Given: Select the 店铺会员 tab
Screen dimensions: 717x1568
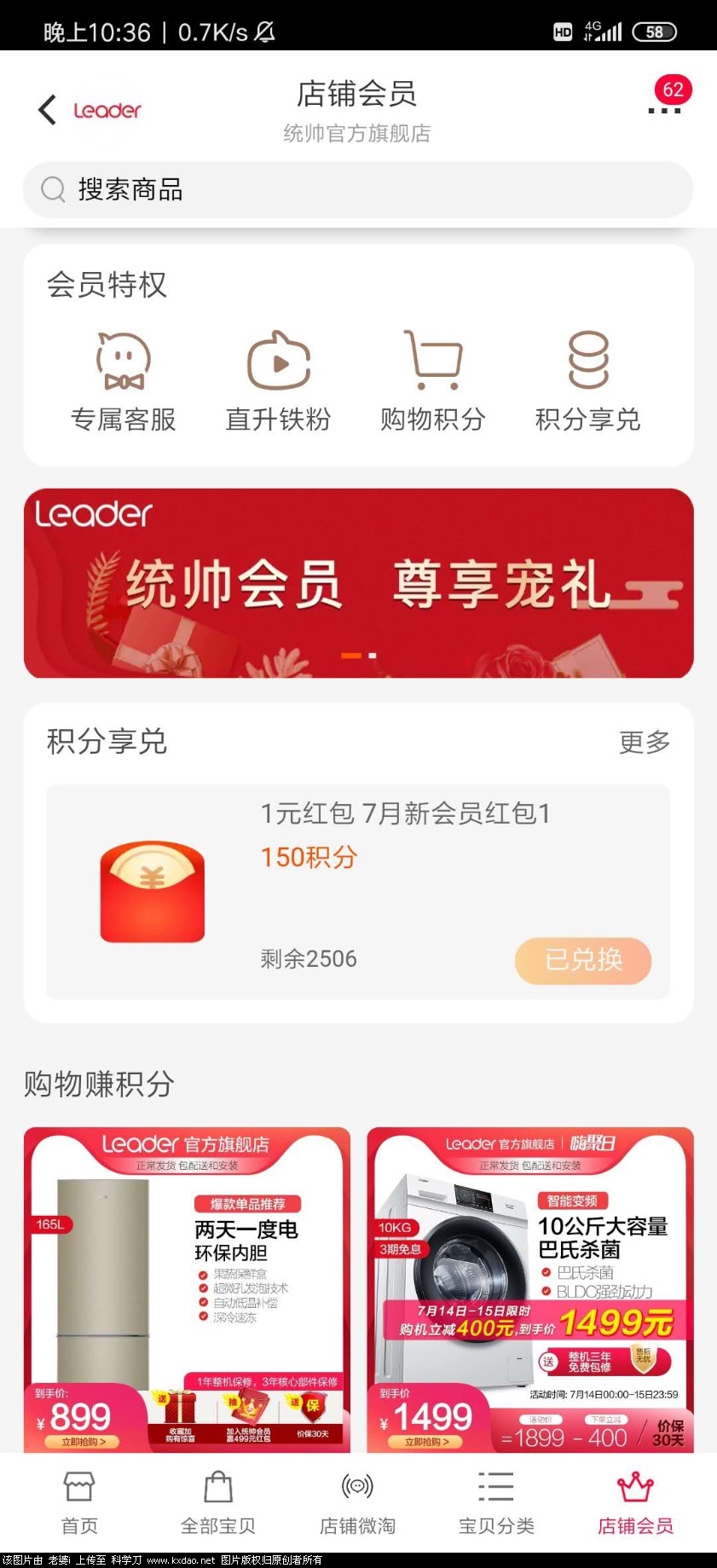Looking at the screenshot, I should 635,1502.
